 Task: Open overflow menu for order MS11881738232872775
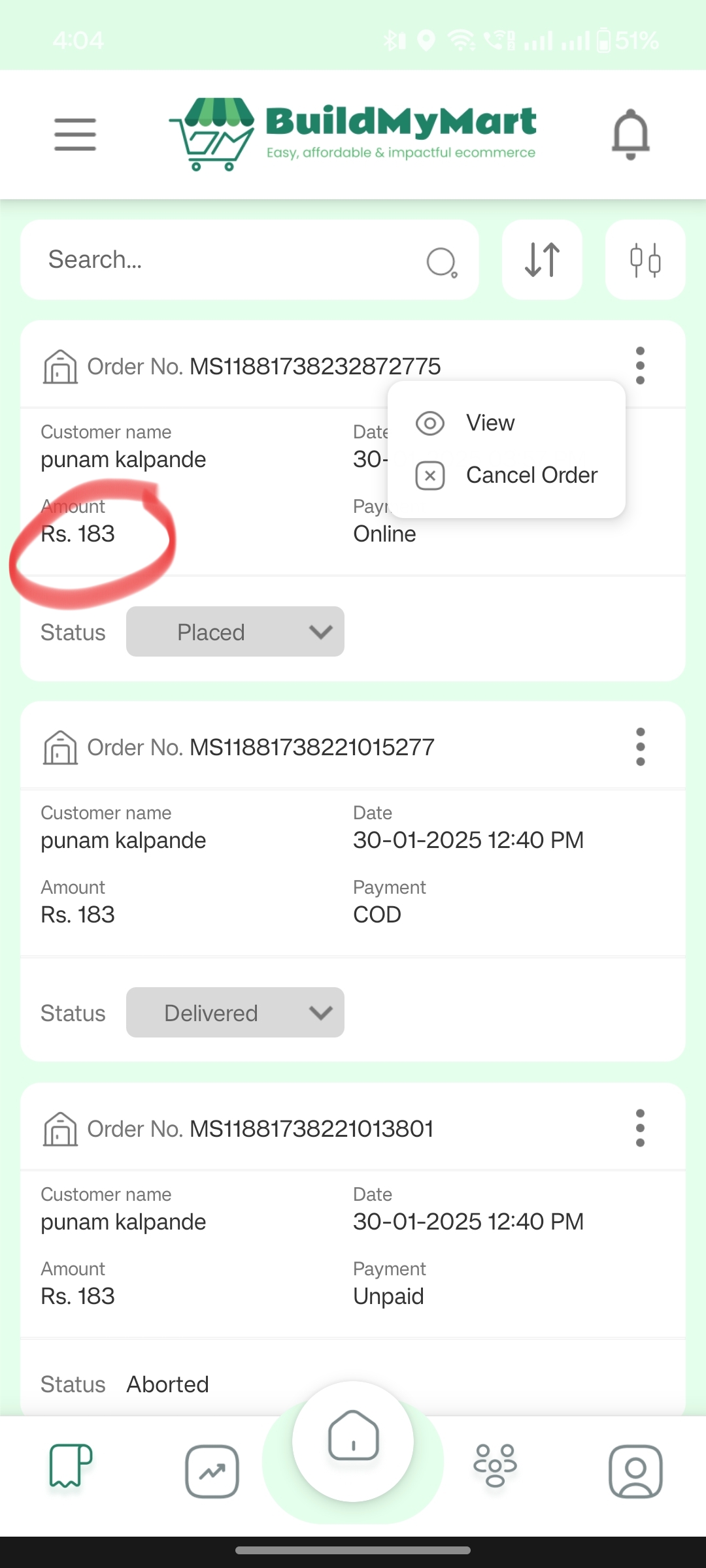pos(640,366)
